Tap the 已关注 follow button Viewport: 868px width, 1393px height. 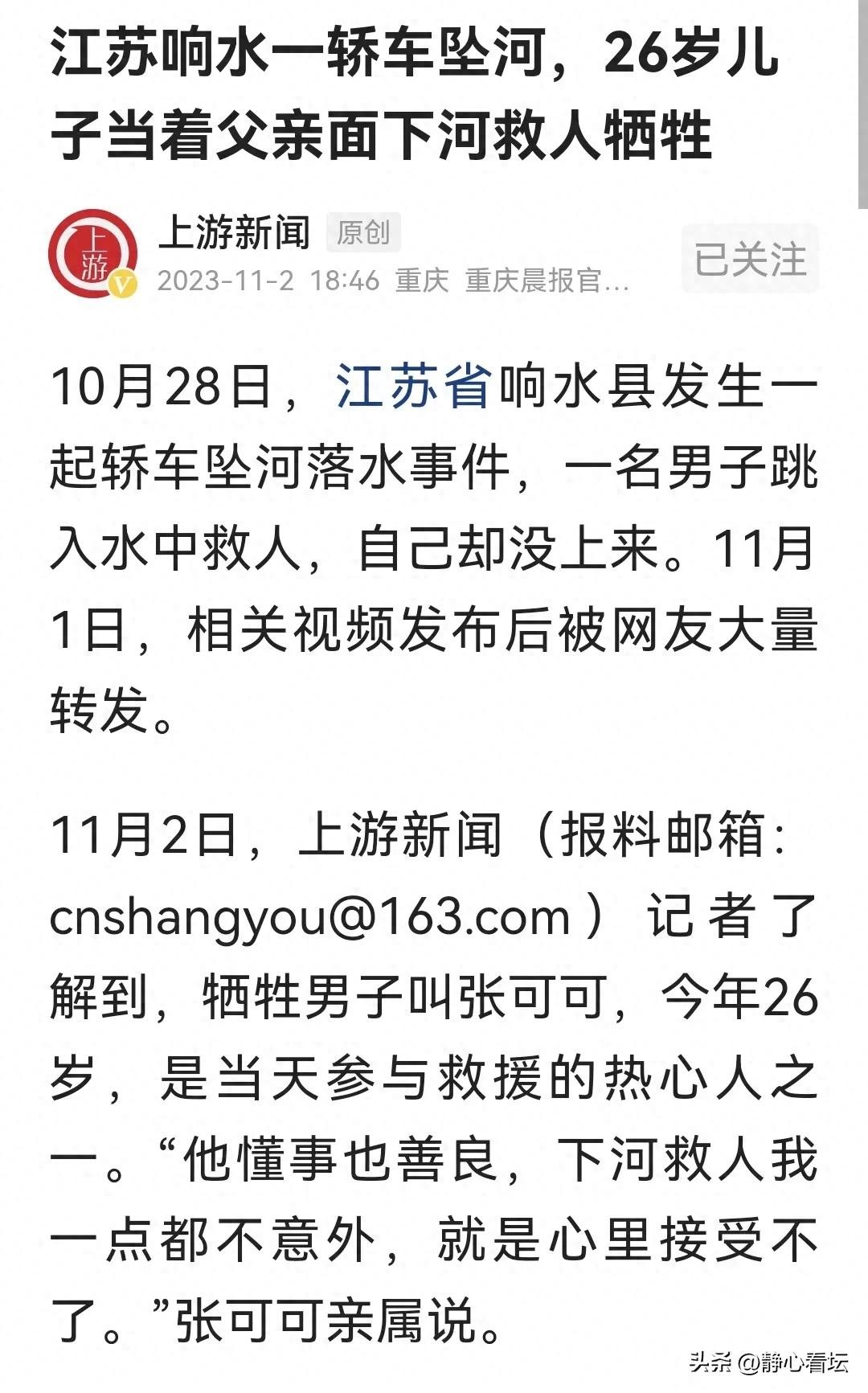click(750, 259)
